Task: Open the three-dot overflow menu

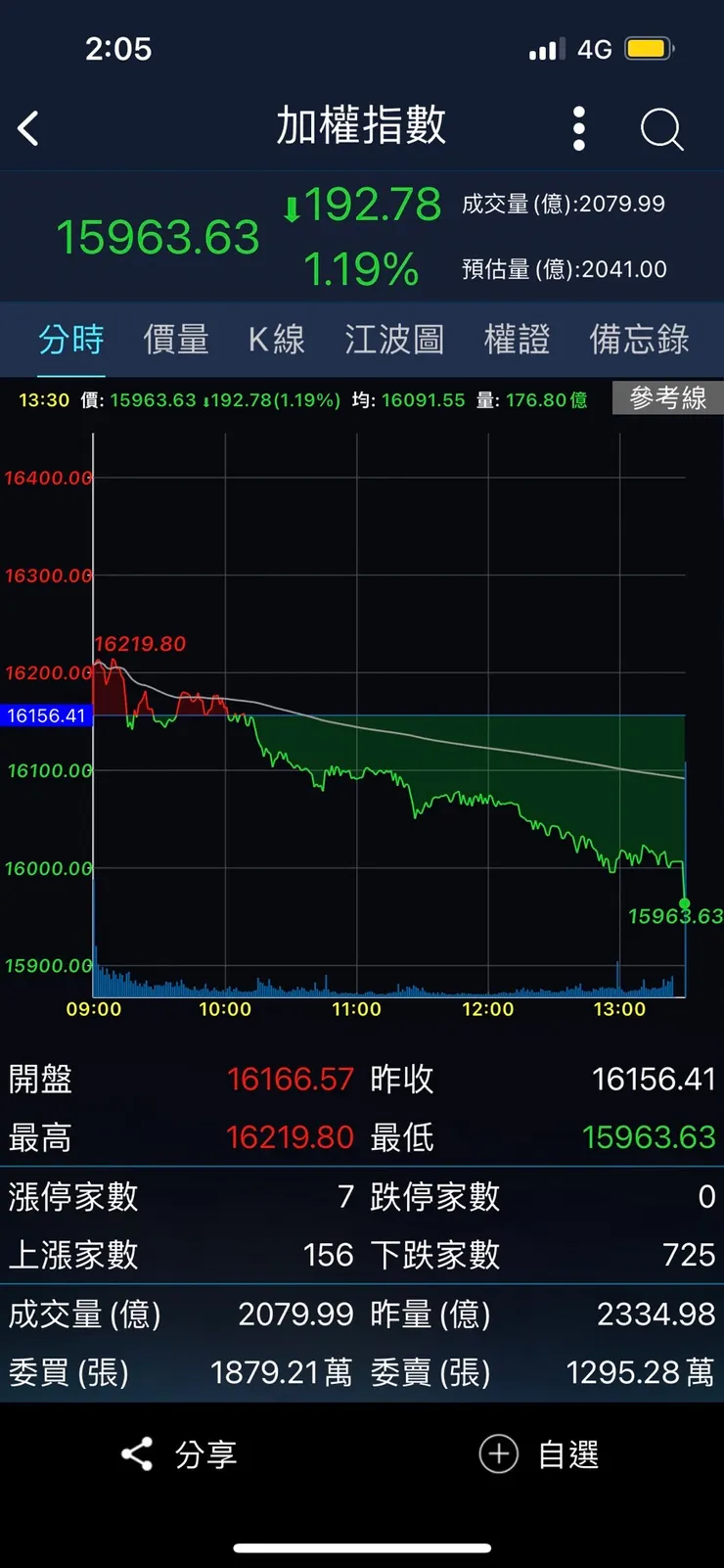Action: coord(578,128)
